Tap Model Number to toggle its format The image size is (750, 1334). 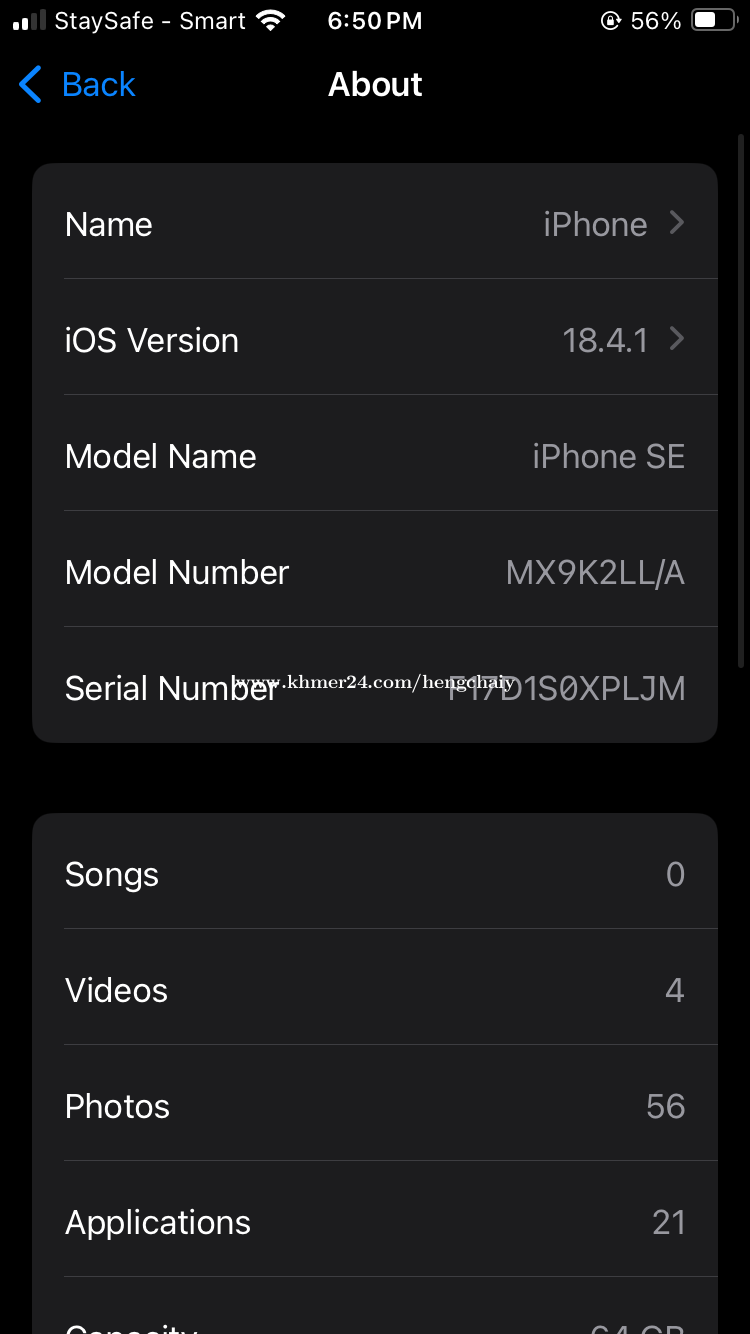coord(375,570)
